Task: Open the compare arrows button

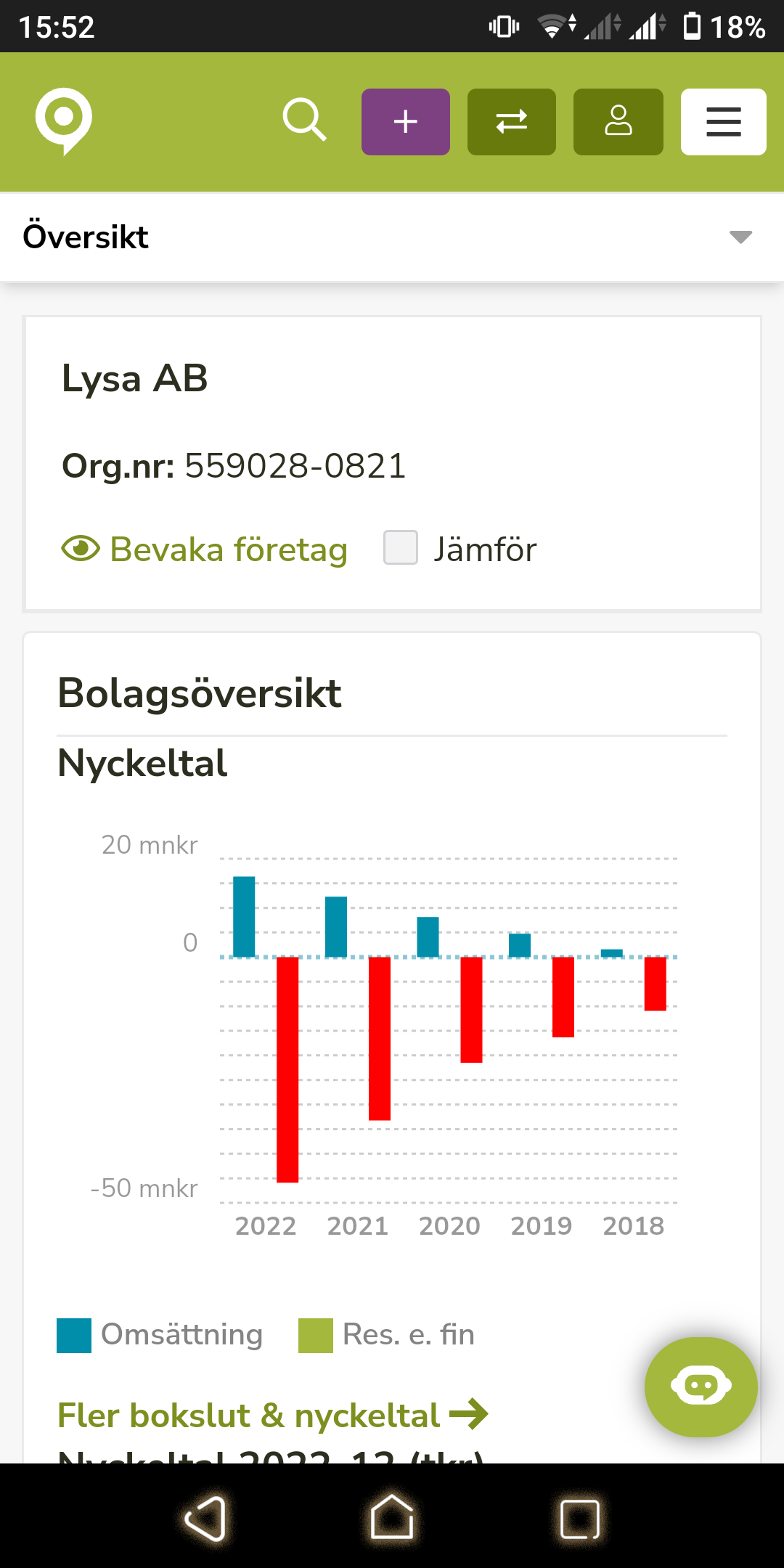Action: tap(512, 122)
